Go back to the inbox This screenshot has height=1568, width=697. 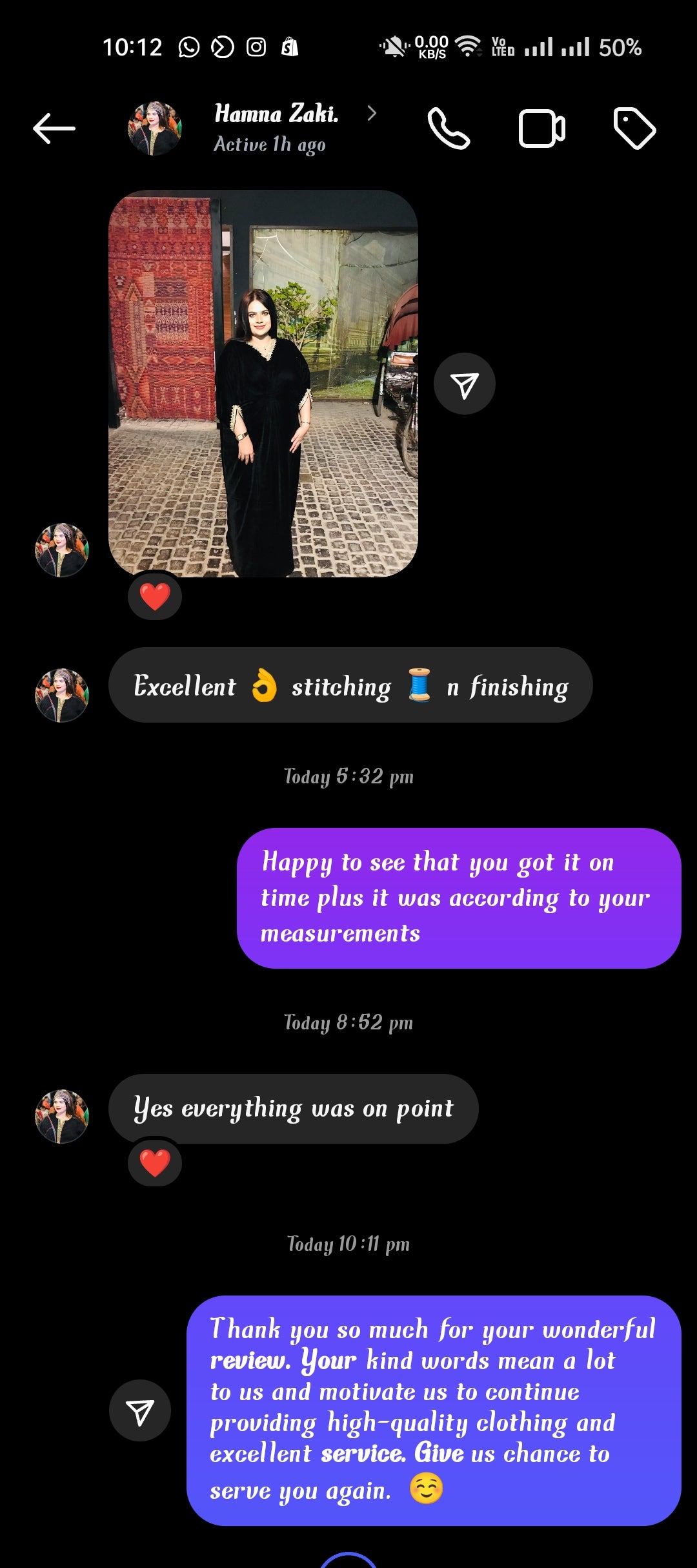pos(54,128)
